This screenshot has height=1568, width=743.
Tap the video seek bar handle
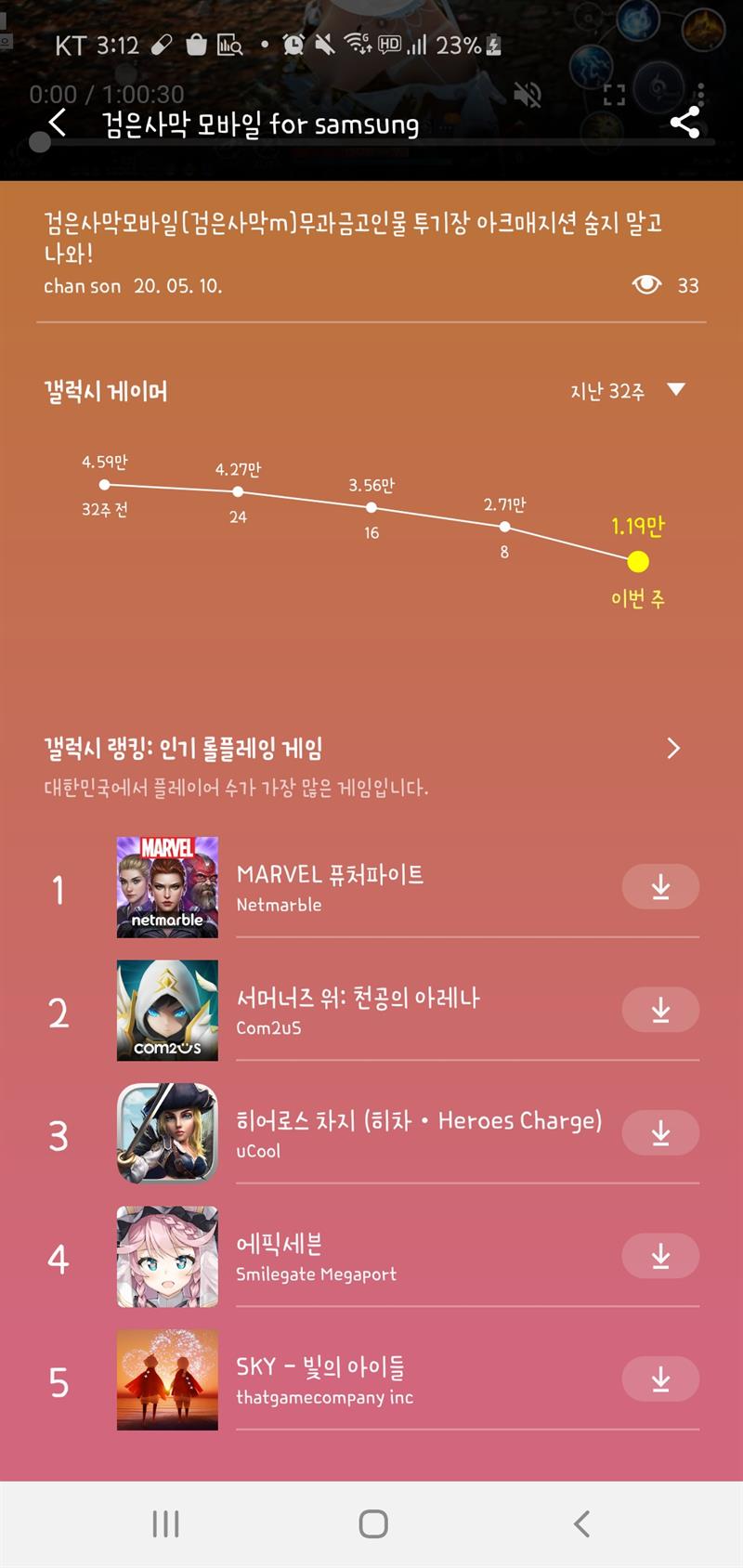39,141
